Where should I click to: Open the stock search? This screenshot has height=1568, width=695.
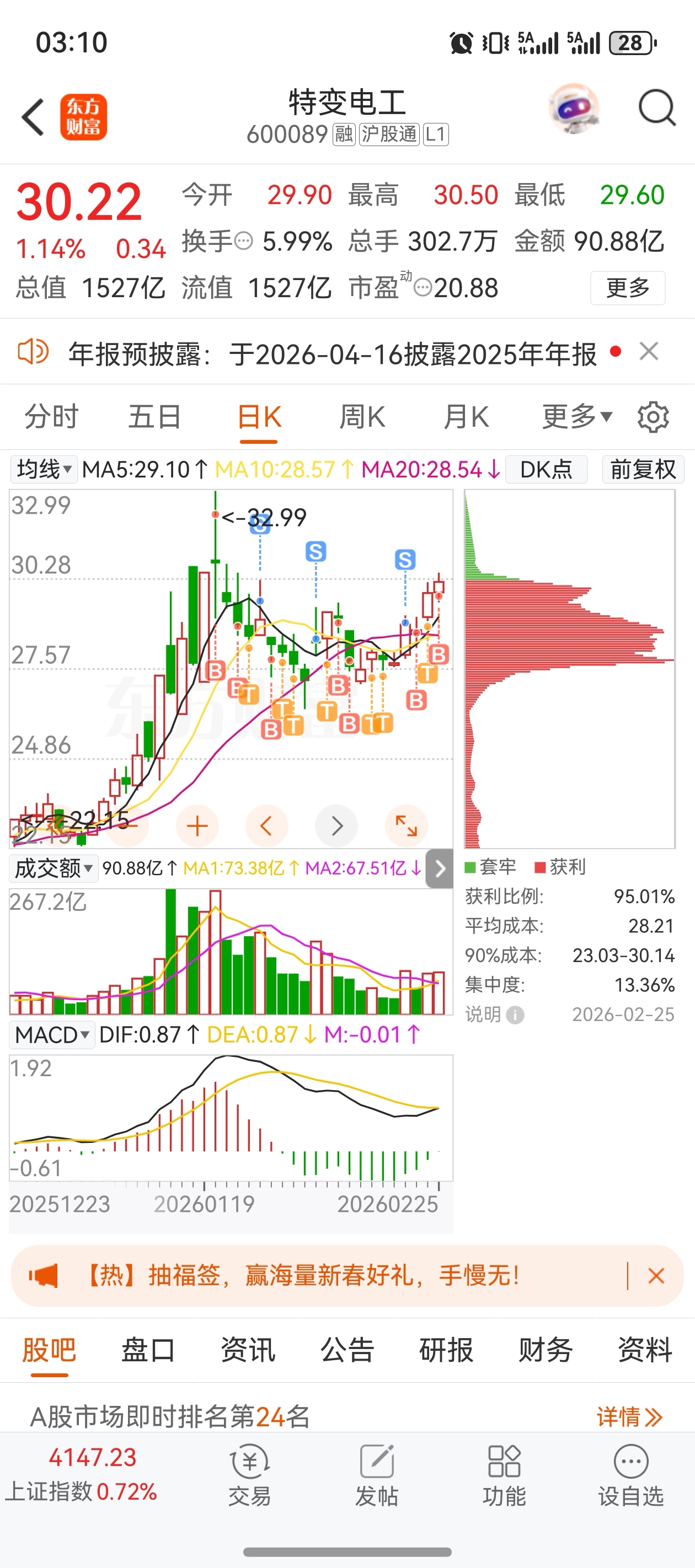(x=656, y=110)
